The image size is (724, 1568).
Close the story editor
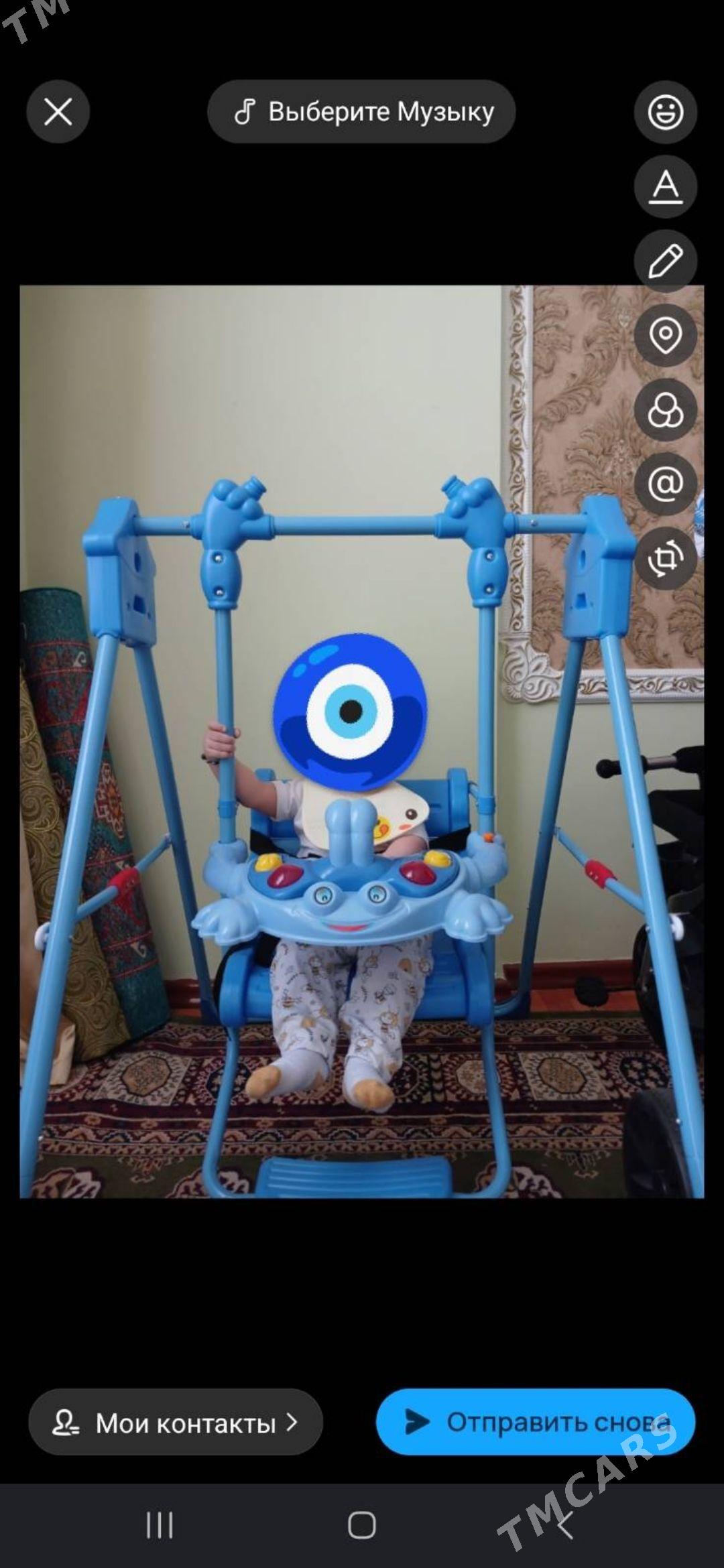click(x=58, y=111)
